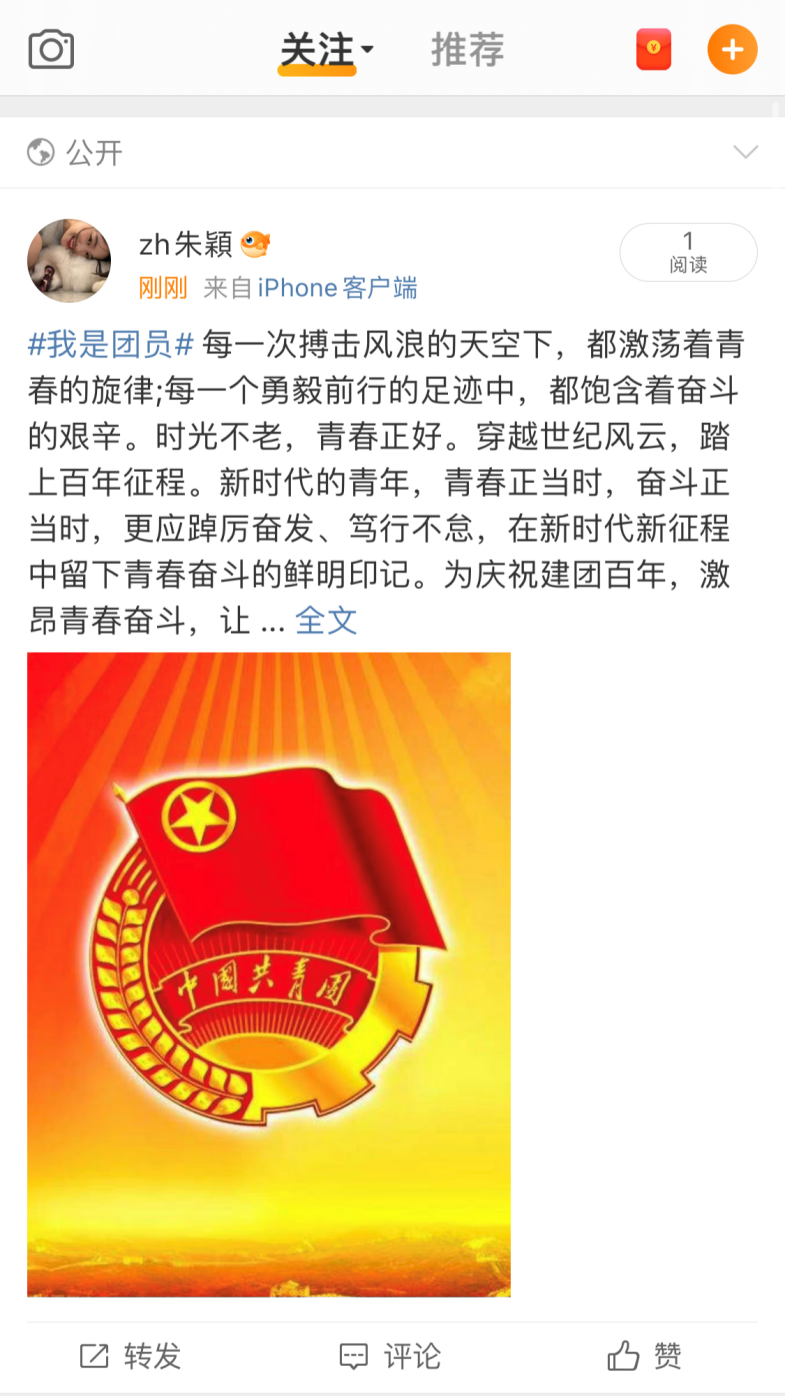785x1396 pixels.
Task: Open the camera icon
Action: pos(51,48)
